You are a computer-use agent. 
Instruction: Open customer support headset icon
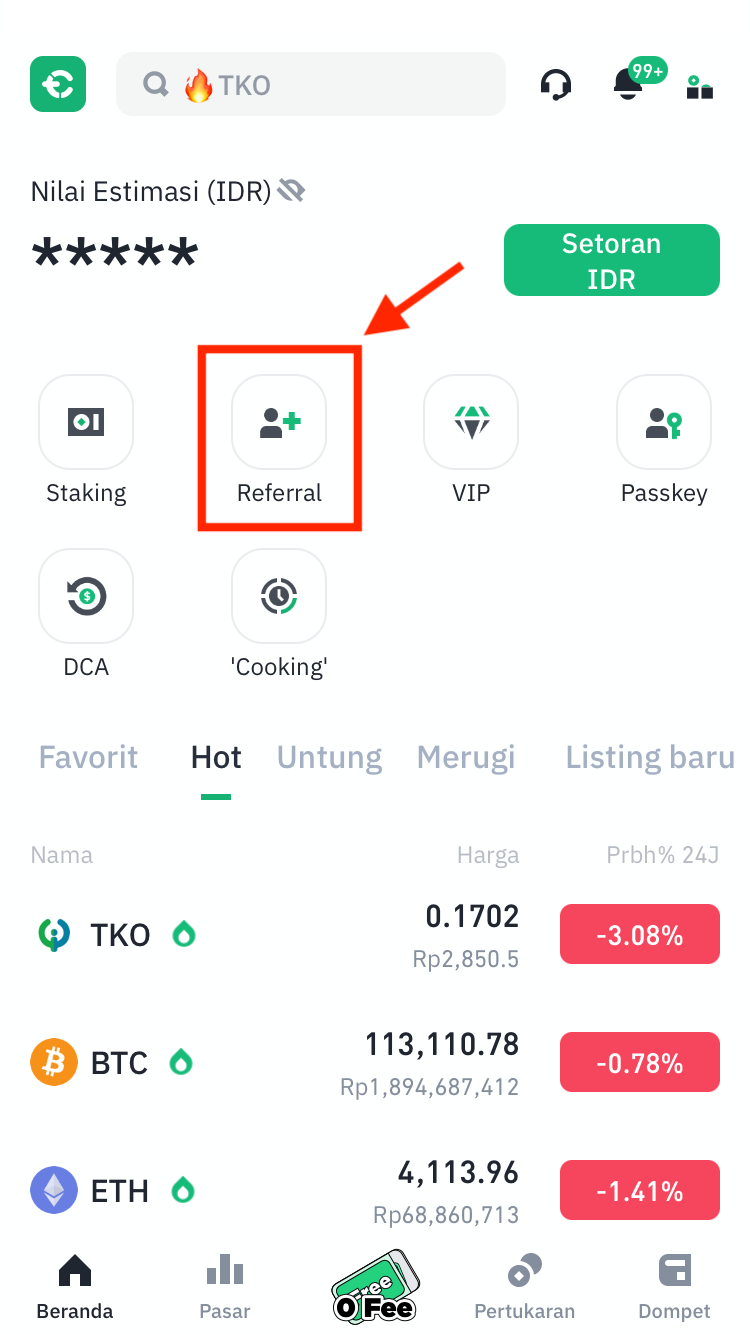[556, 84]
